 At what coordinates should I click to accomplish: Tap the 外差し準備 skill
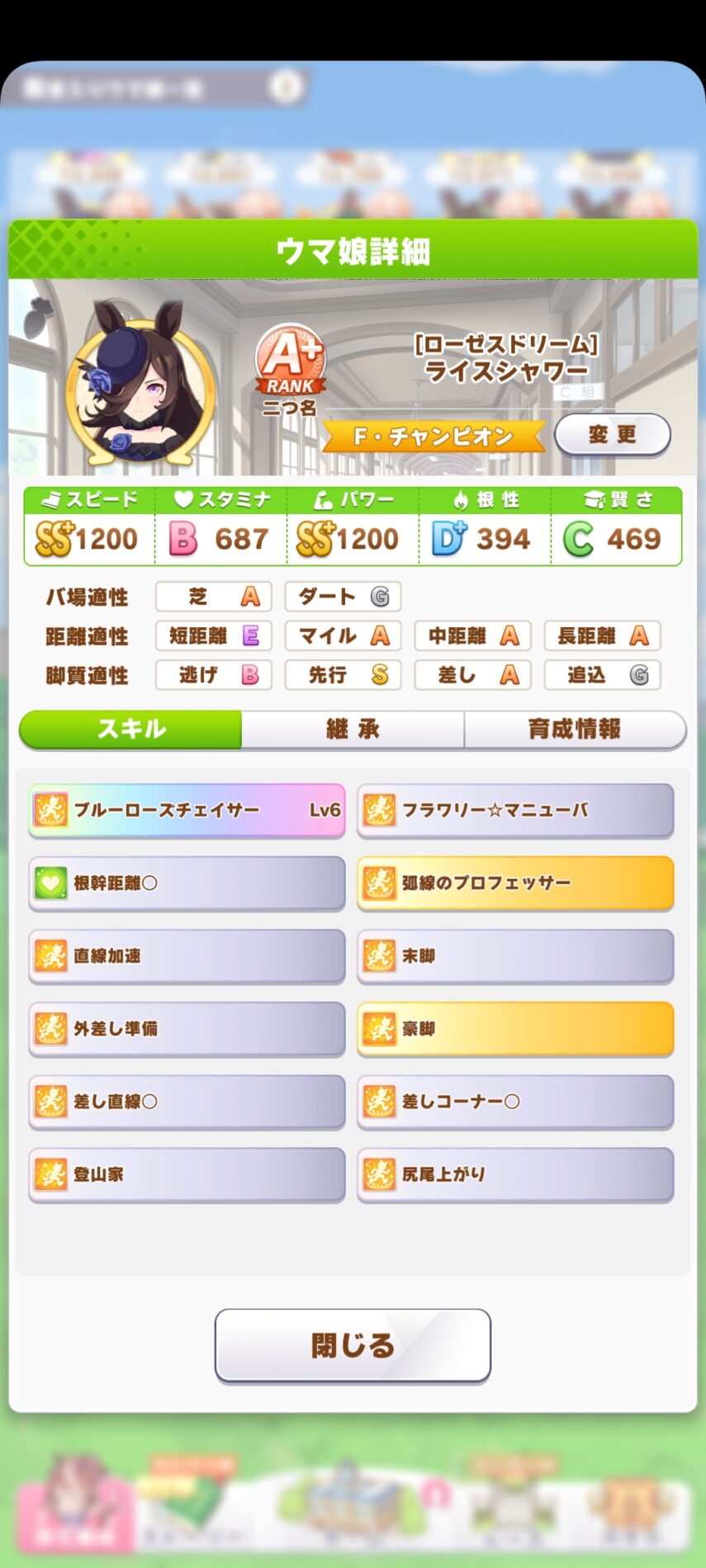click(187, 1028)
